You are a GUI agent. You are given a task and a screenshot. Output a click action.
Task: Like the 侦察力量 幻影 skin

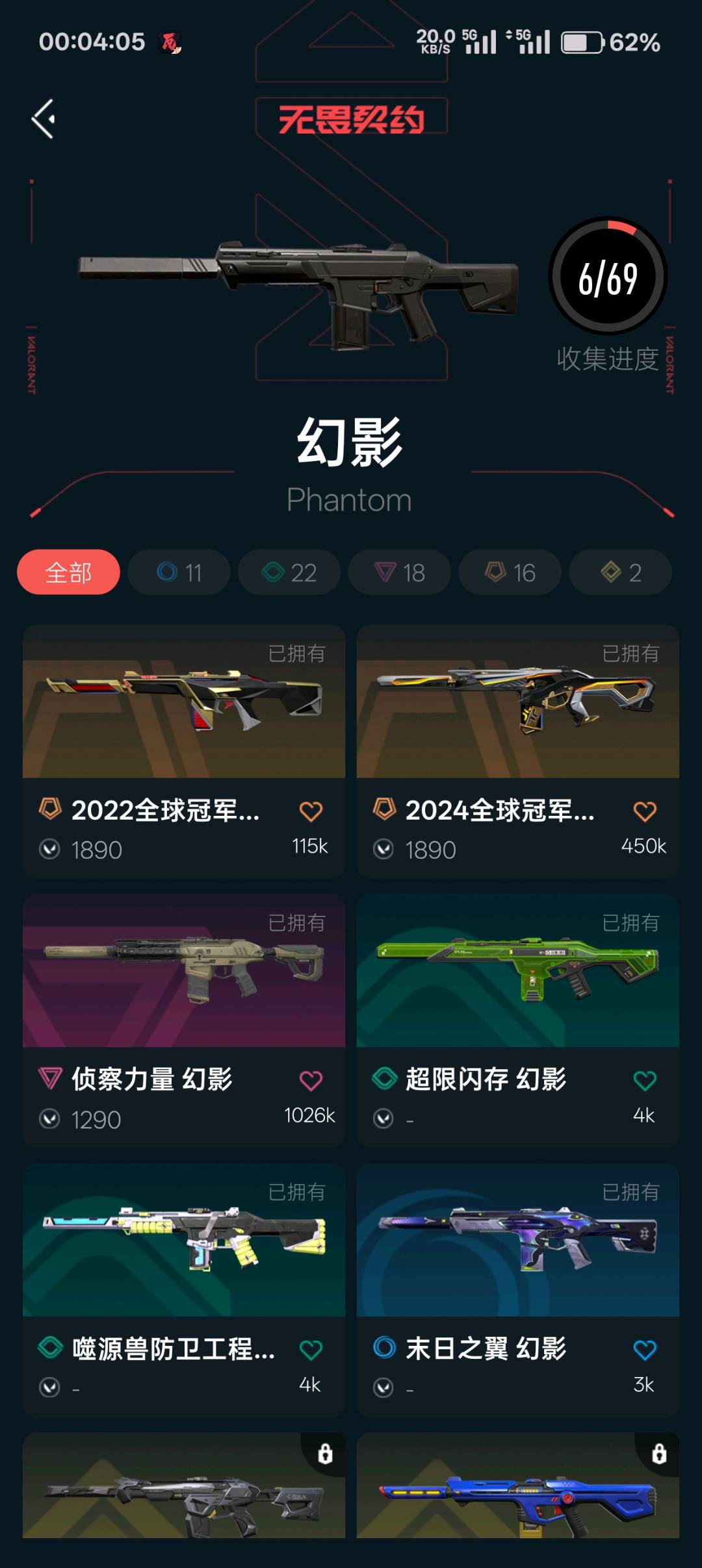311,1081
